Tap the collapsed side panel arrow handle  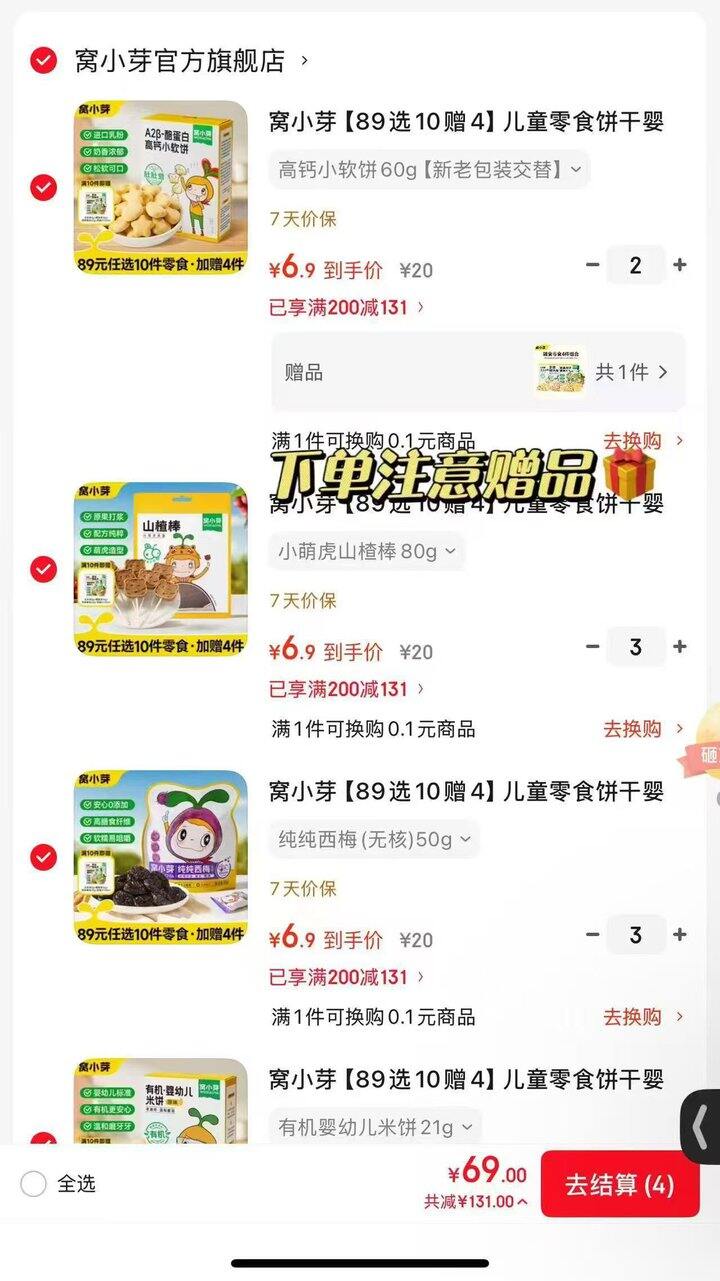pos(700,1128)
